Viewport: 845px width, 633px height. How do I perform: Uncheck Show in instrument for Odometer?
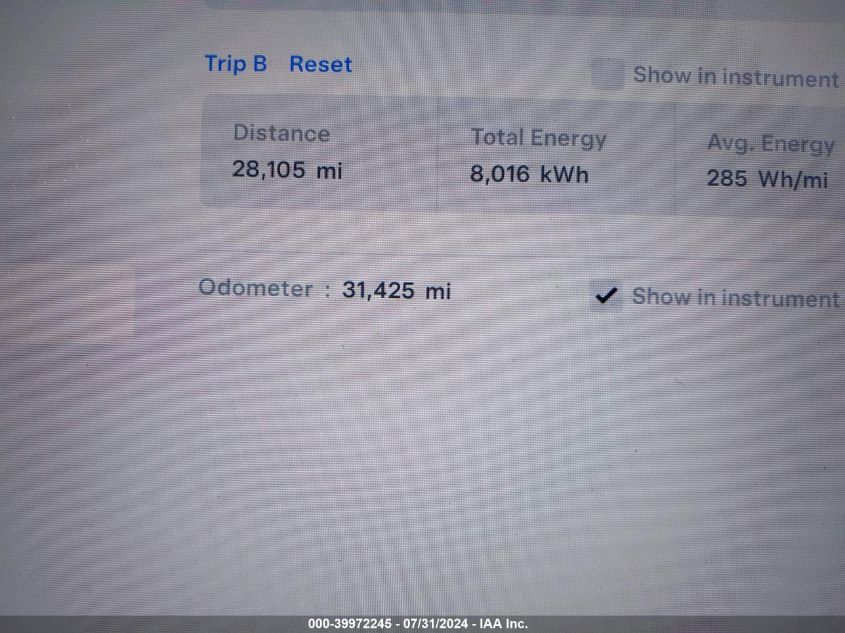[605, 296]
